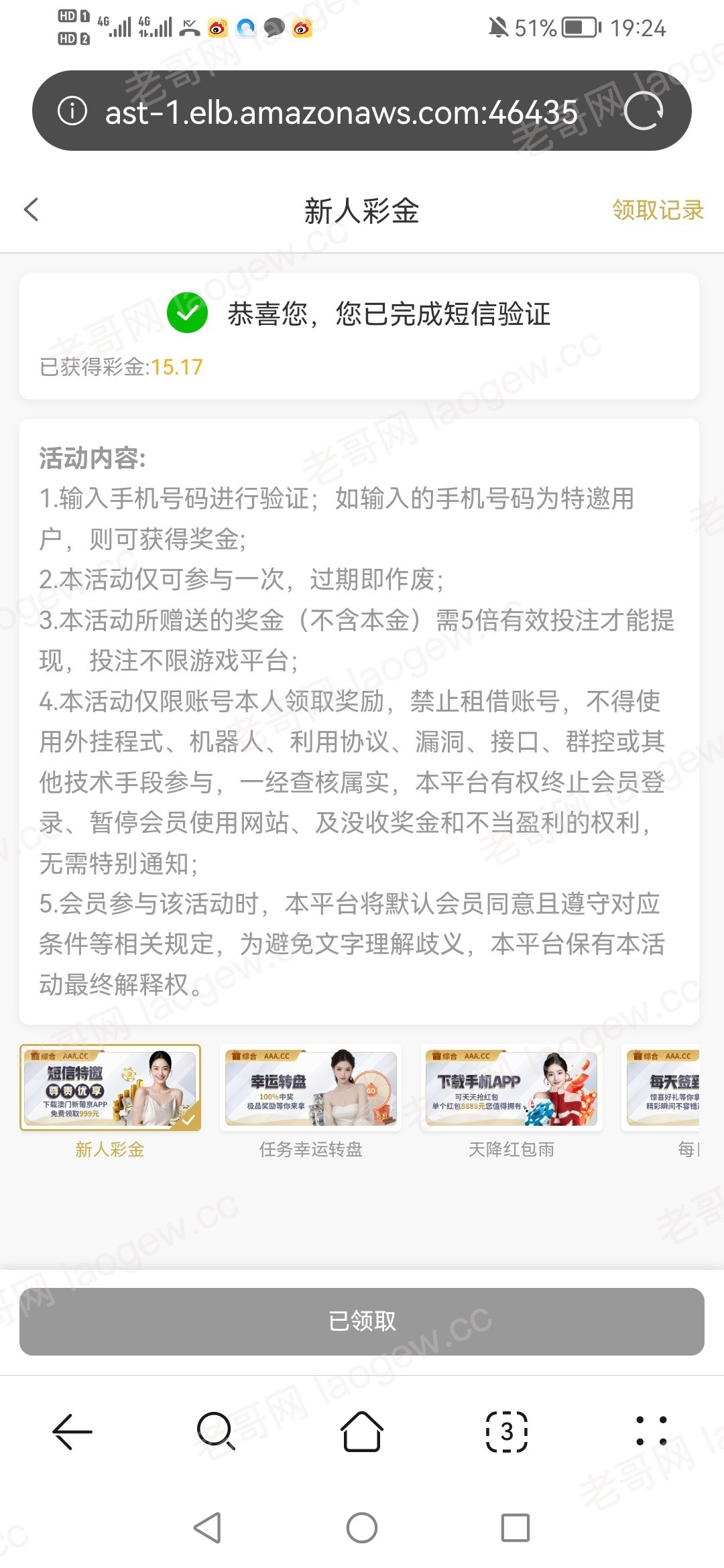Open the browser search

coord(216,1431)
